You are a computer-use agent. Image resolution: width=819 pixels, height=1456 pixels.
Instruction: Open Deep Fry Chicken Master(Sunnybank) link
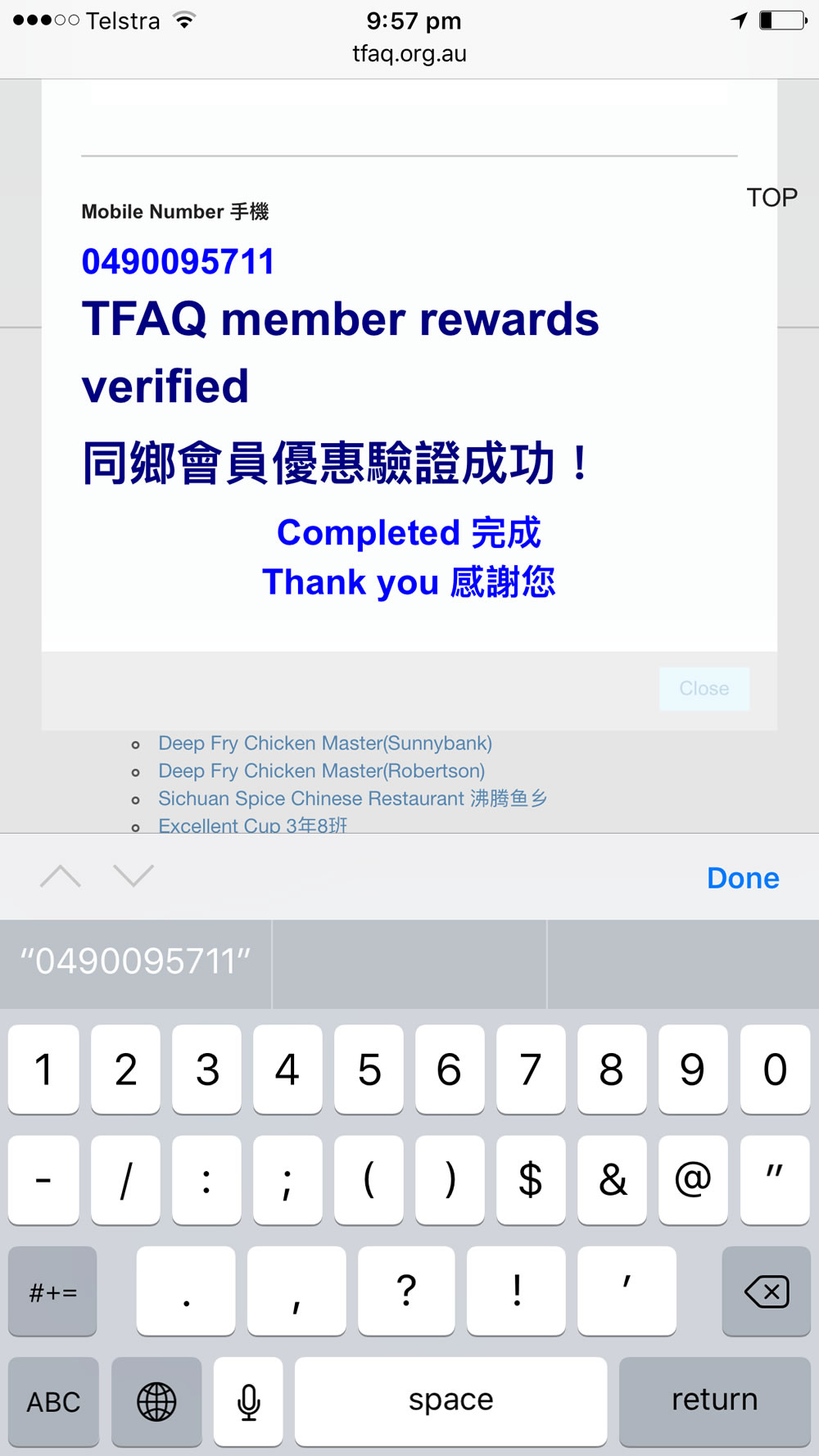tap(325, 744)
